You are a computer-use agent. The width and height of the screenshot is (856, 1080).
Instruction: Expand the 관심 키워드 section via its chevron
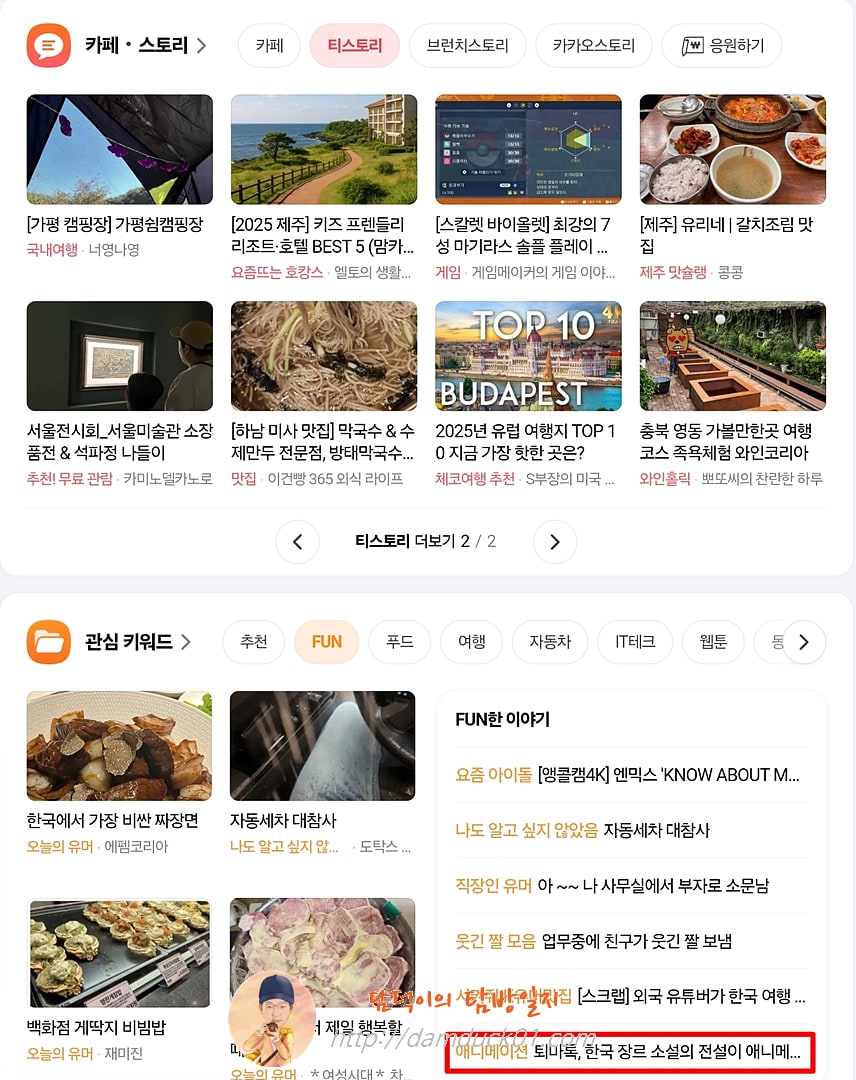(185, 642)
